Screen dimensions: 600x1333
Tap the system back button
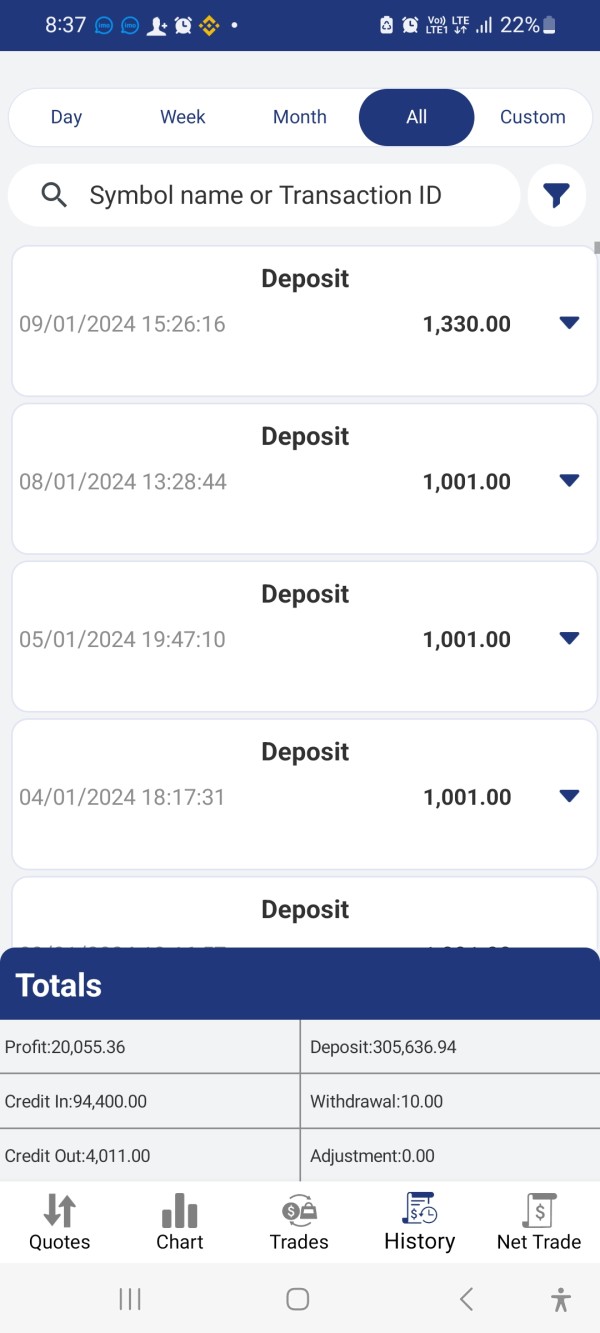(466, 1299)
